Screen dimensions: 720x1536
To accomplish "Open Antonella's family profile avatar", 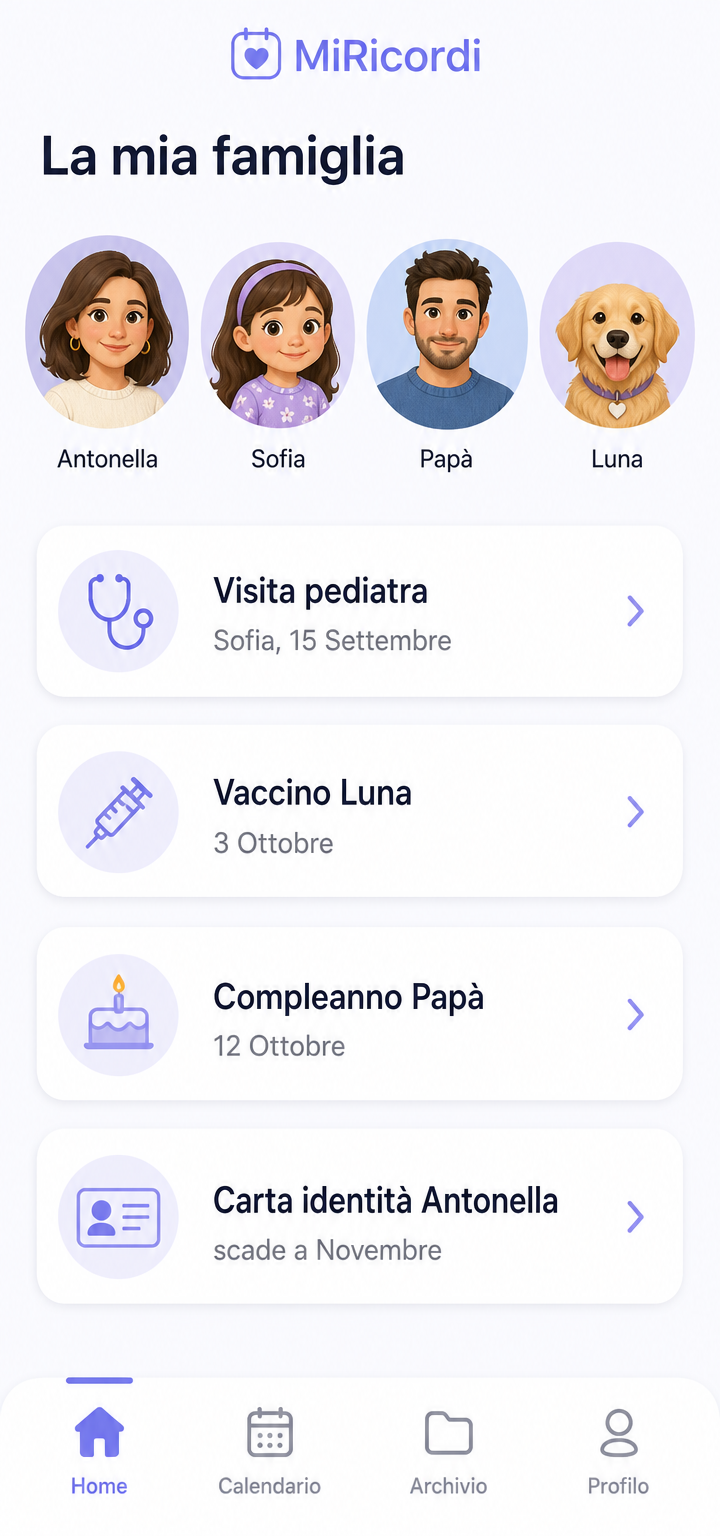I will coord(107,333).
